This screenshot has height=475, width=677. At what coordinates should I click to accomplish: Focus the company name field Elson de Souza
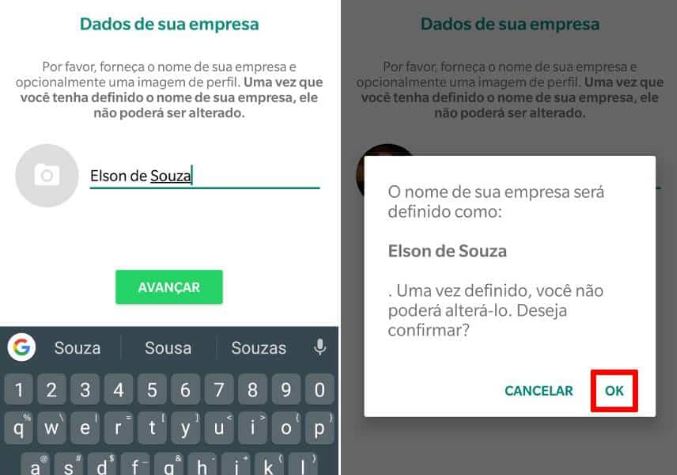(204, 176)
